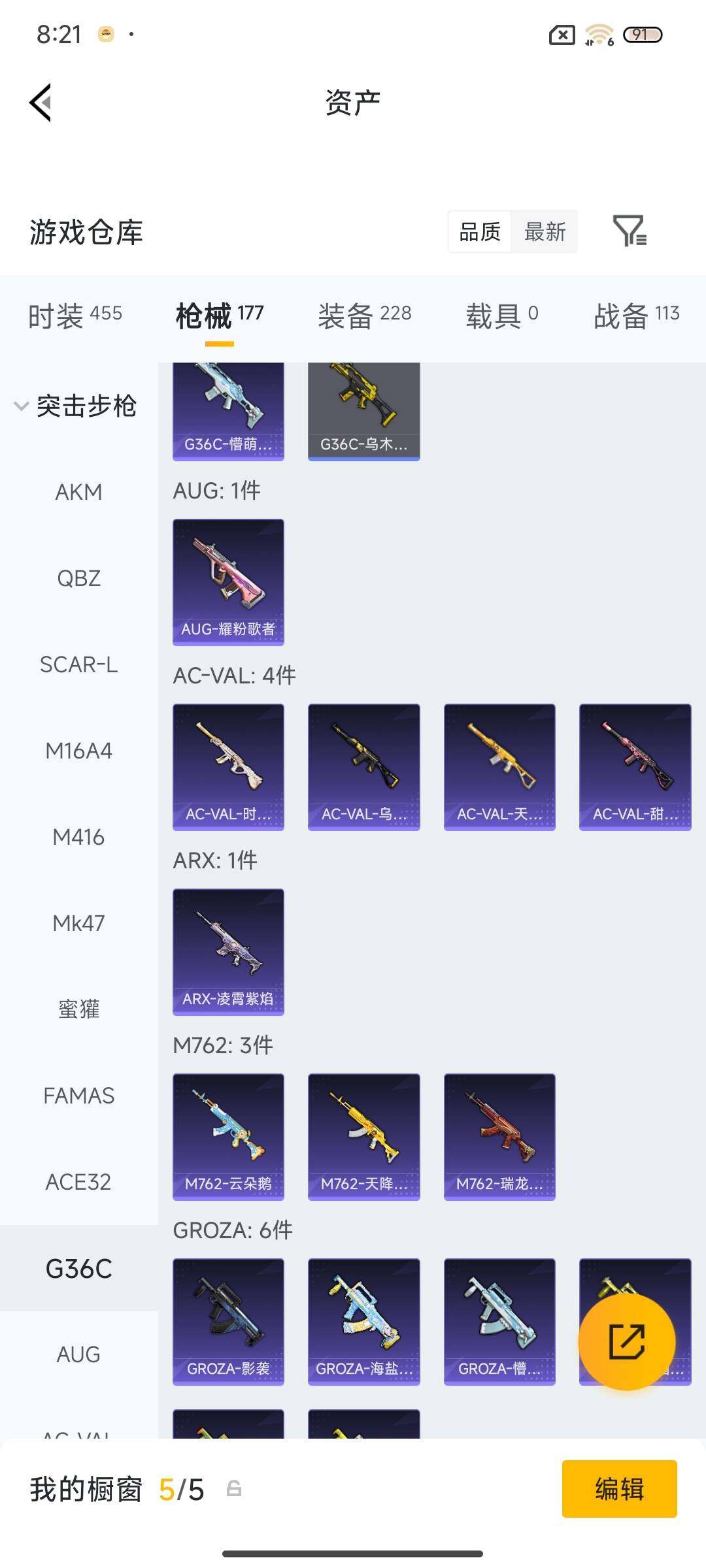Open the G36C-乌木 skin card

click(x=363, y=412)
